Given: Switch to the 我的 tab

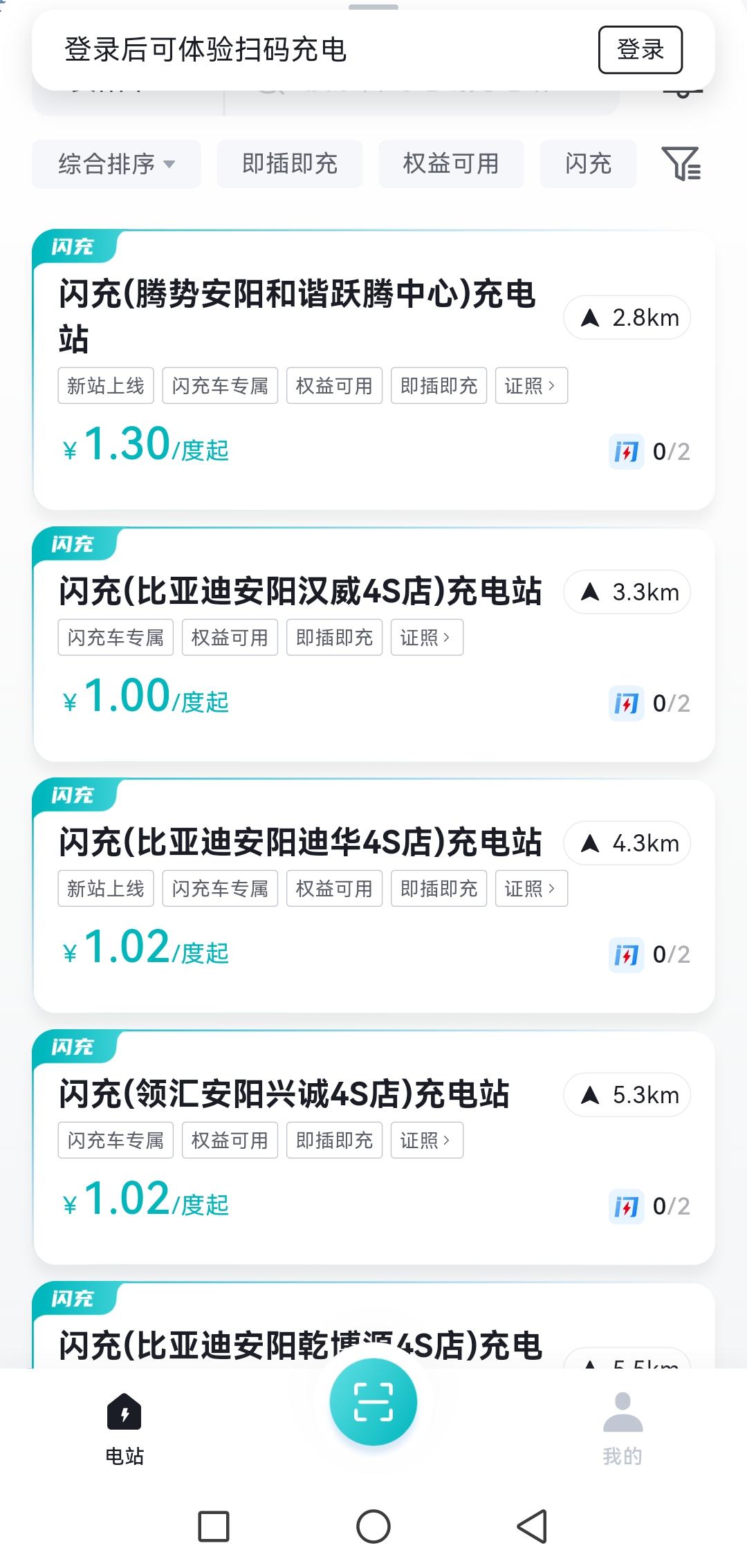Looking at the screenshot, I should point(622,1425).
